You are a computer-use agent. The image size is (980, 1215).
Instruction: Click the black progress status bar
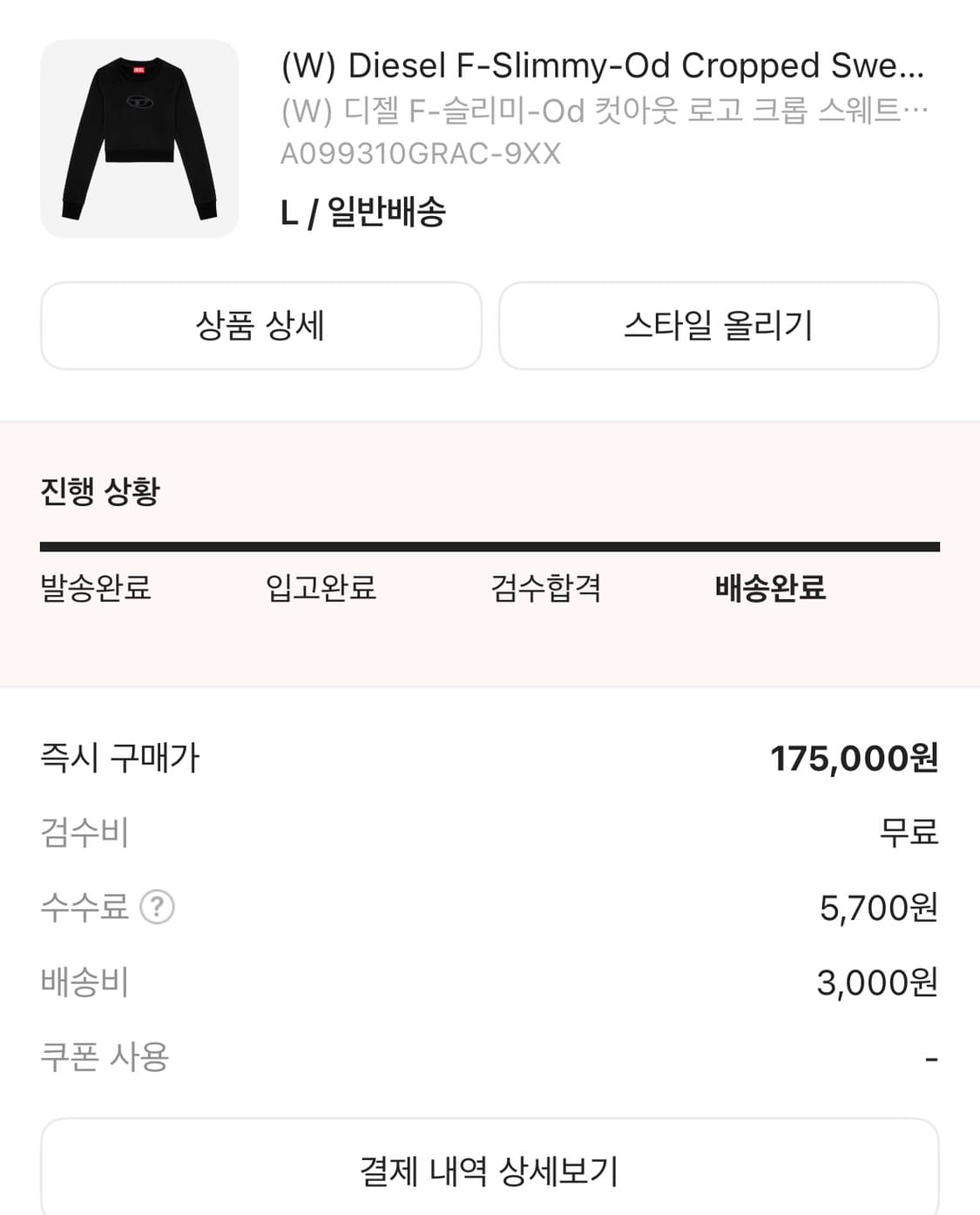[x=490, y=546]
